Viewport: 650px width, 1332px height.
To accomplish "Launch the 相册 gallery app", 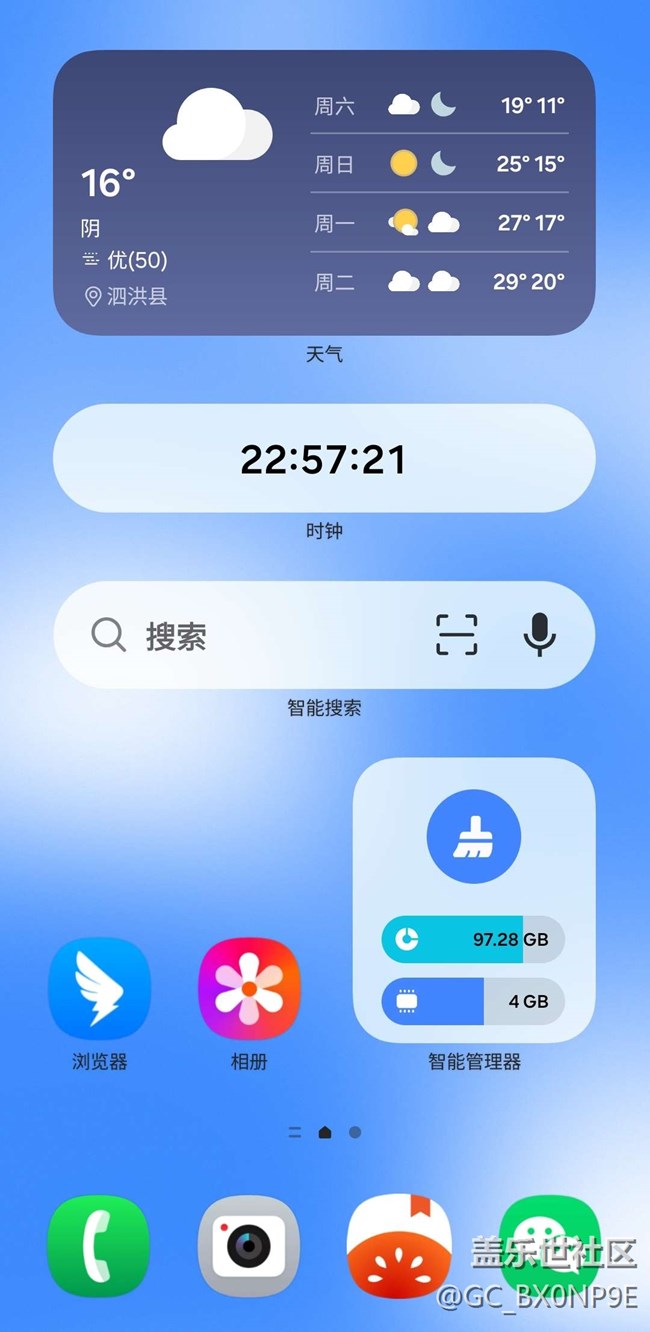I will coord(249,988).
